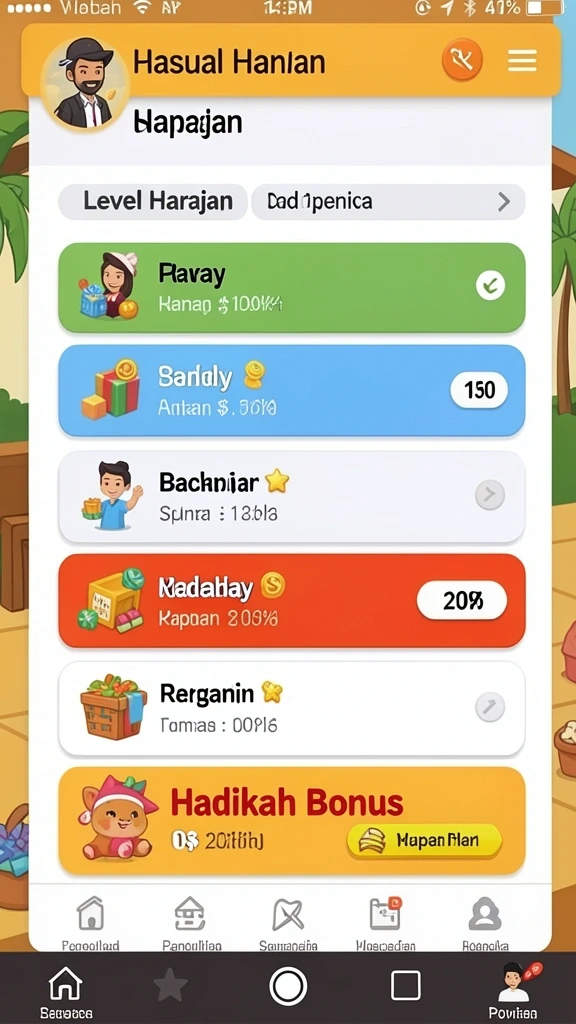Switch to the Samanaia tab
Viewport: 576px width, 1024px height.
pyautogui.click(x=288, y=923)
